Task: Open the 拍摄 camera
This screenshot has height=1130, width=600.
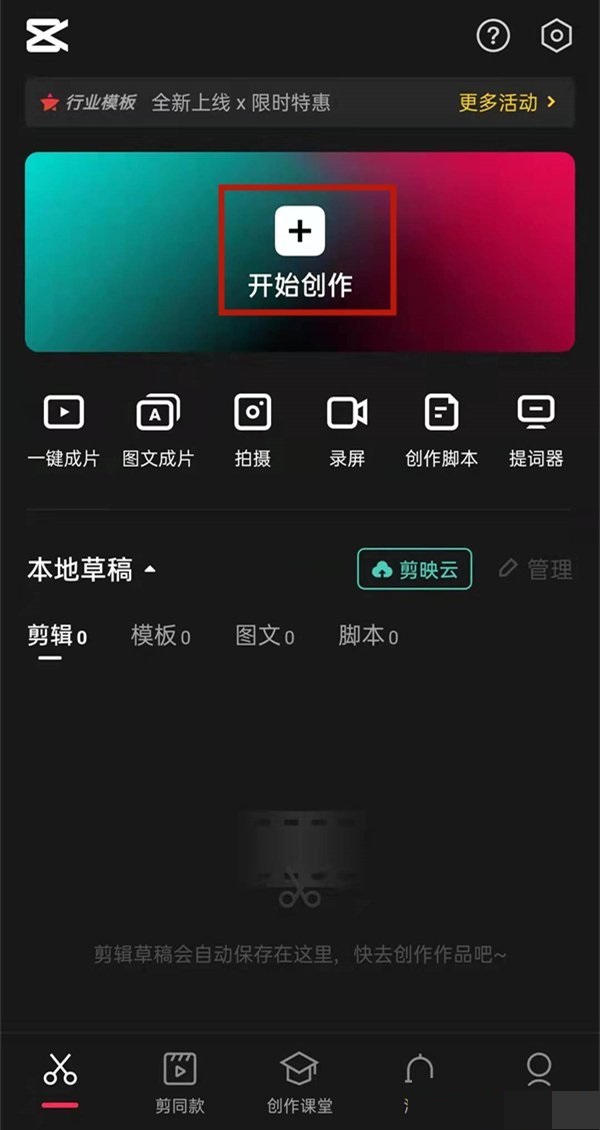Action: 253,432
